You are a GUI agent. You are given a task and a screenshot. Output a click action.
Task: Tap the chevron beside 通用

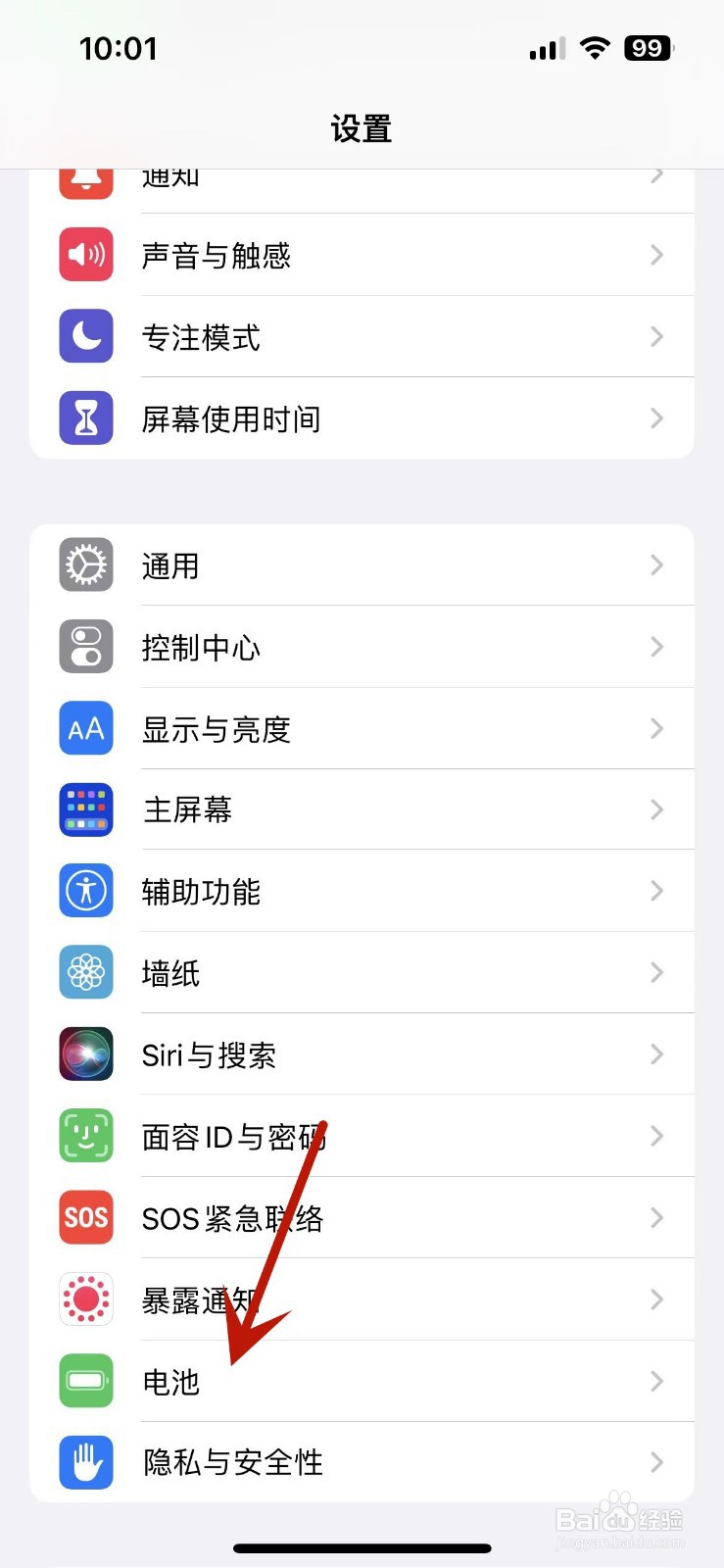tap(656, 564)
